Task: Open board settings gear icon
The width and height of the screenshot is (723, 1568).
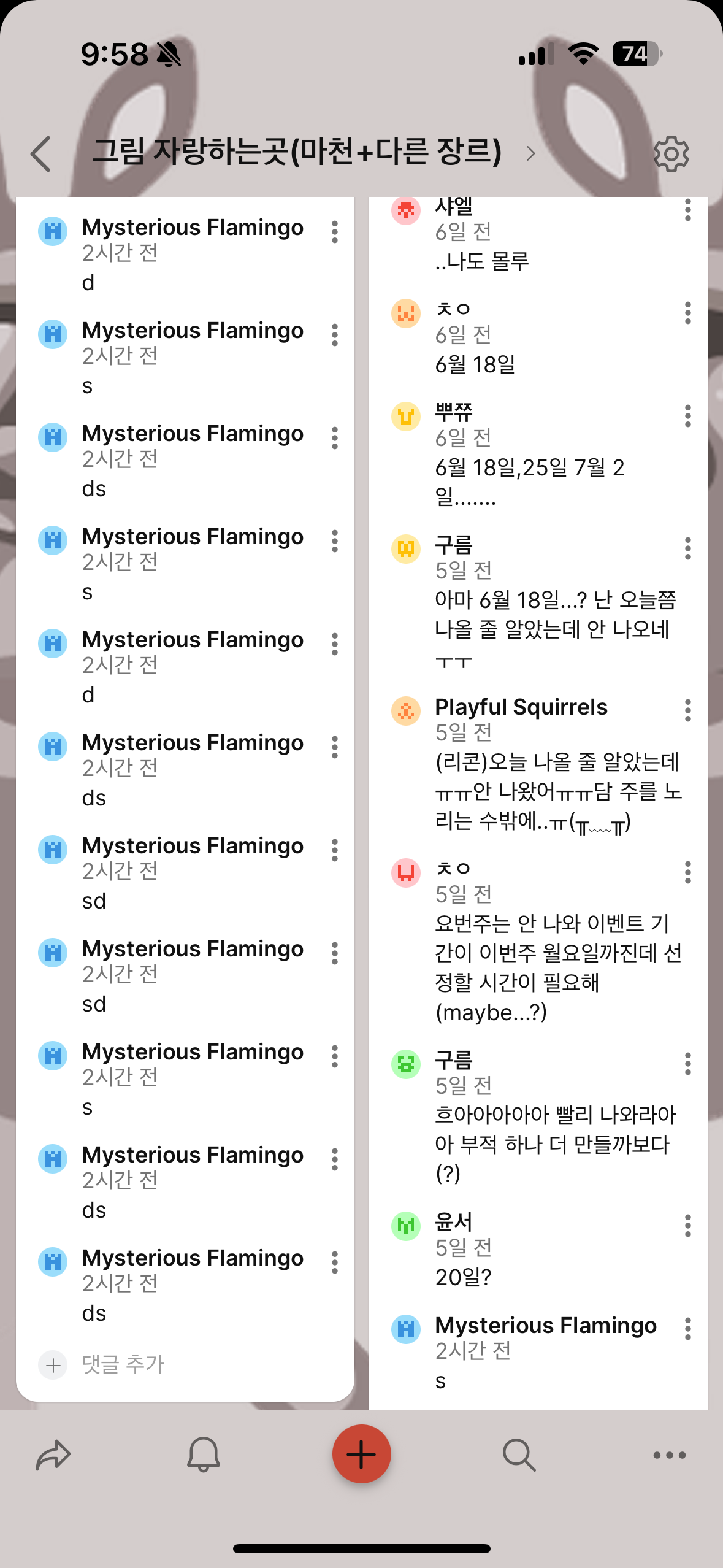Action: 671,153
